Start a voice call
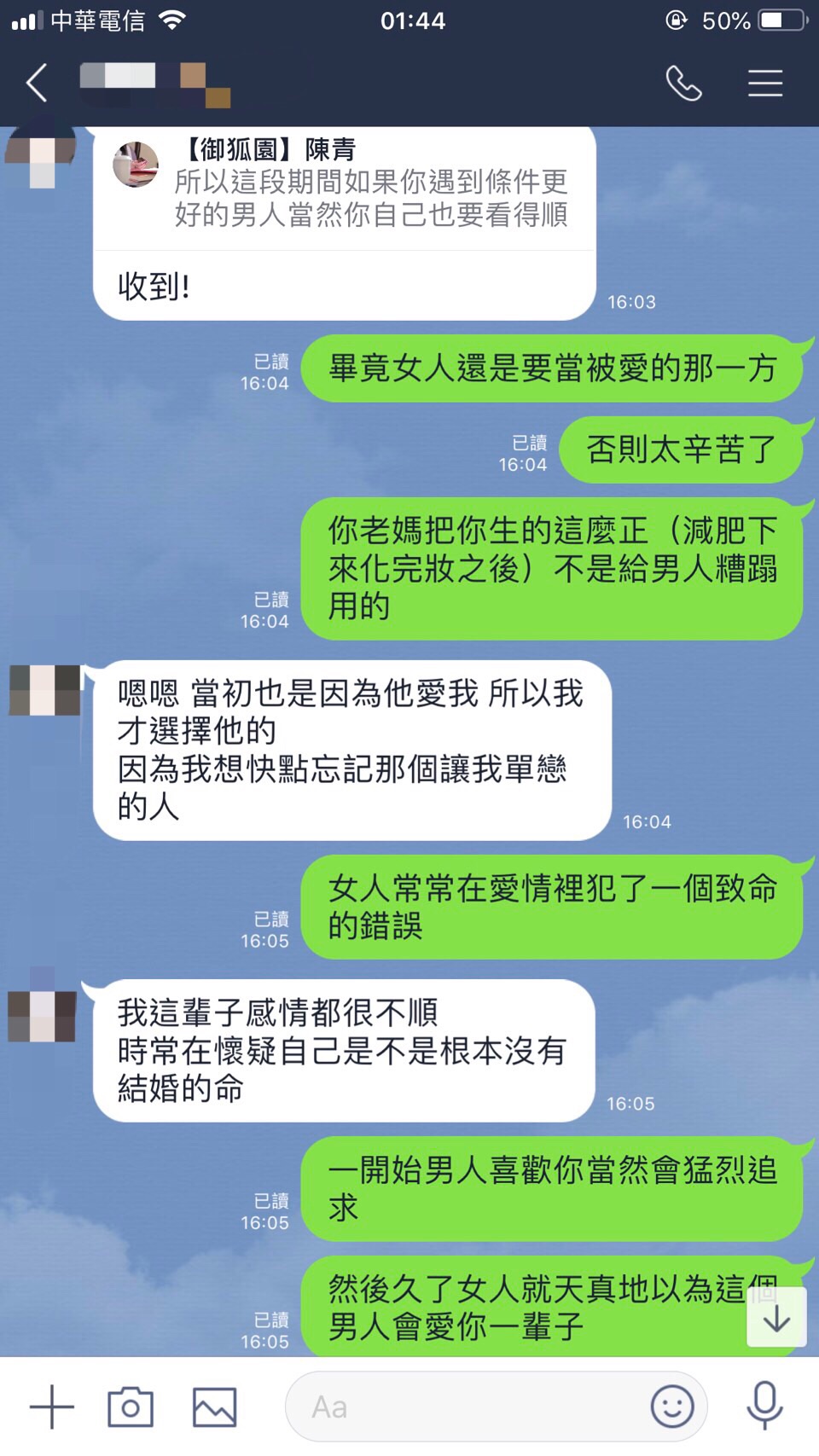819x1456 pixels. pos(683,83)
